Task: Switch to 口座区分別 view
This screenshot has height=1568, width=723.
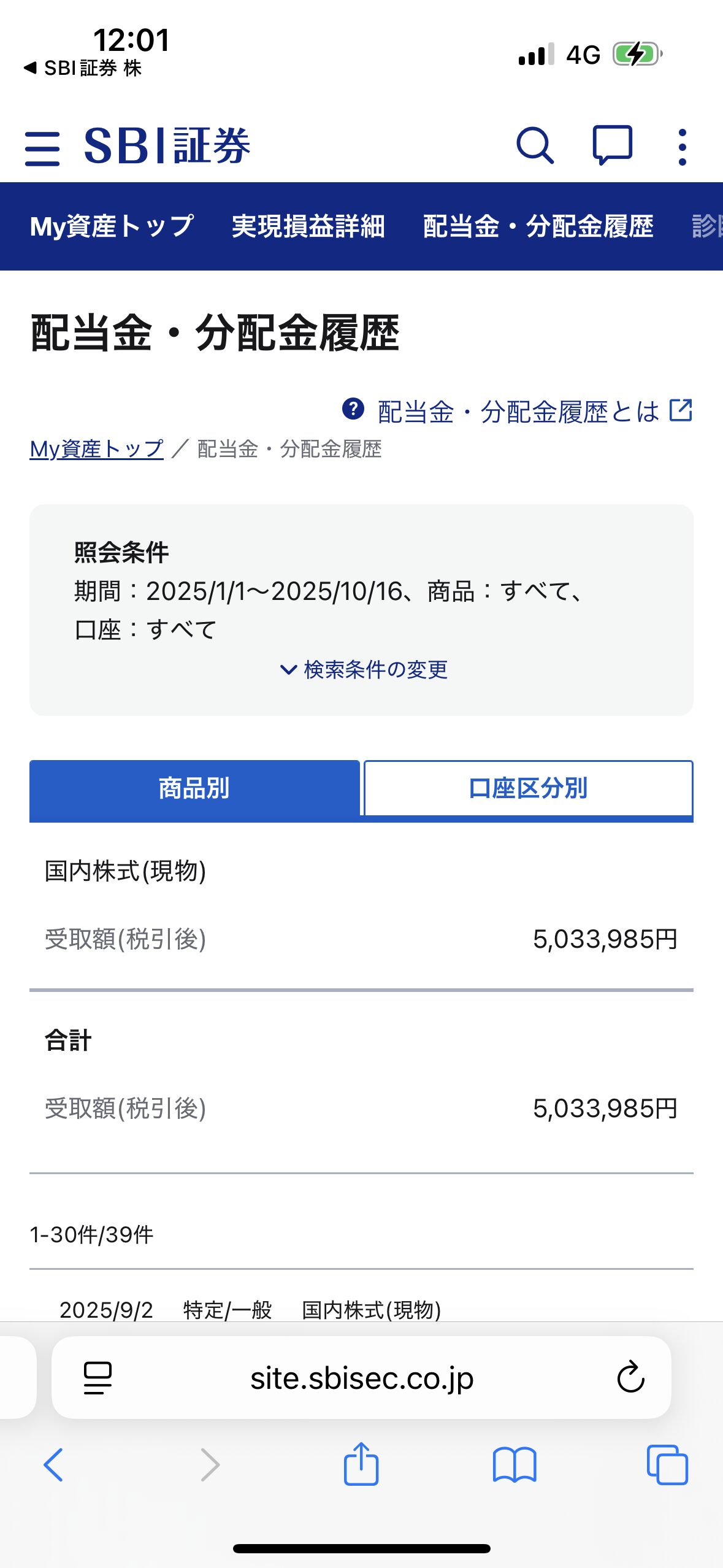Action: pos(528,788)
